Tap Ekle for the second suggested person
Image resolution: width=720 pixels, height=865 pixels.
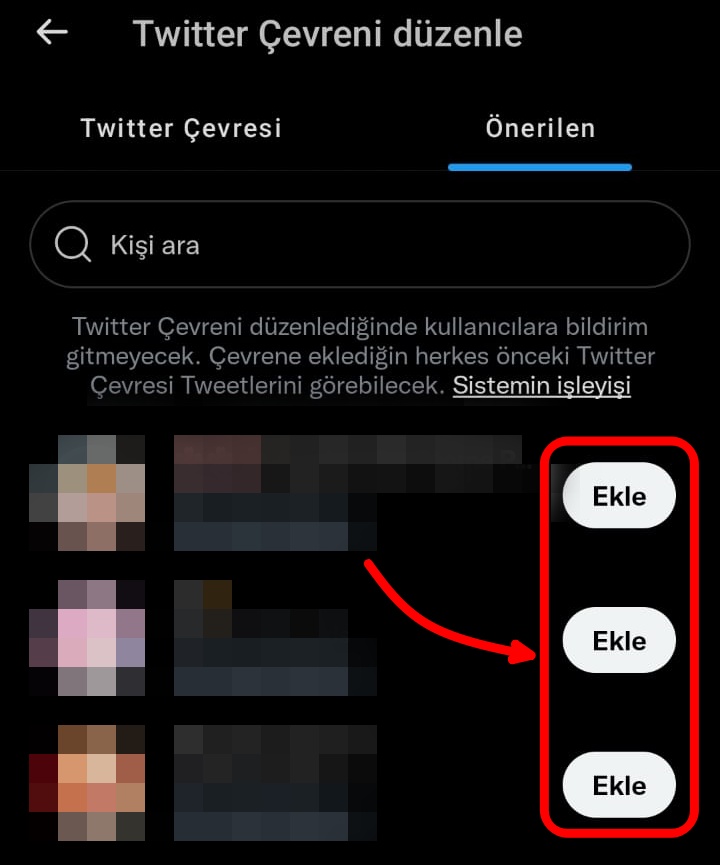click(619, 640)
